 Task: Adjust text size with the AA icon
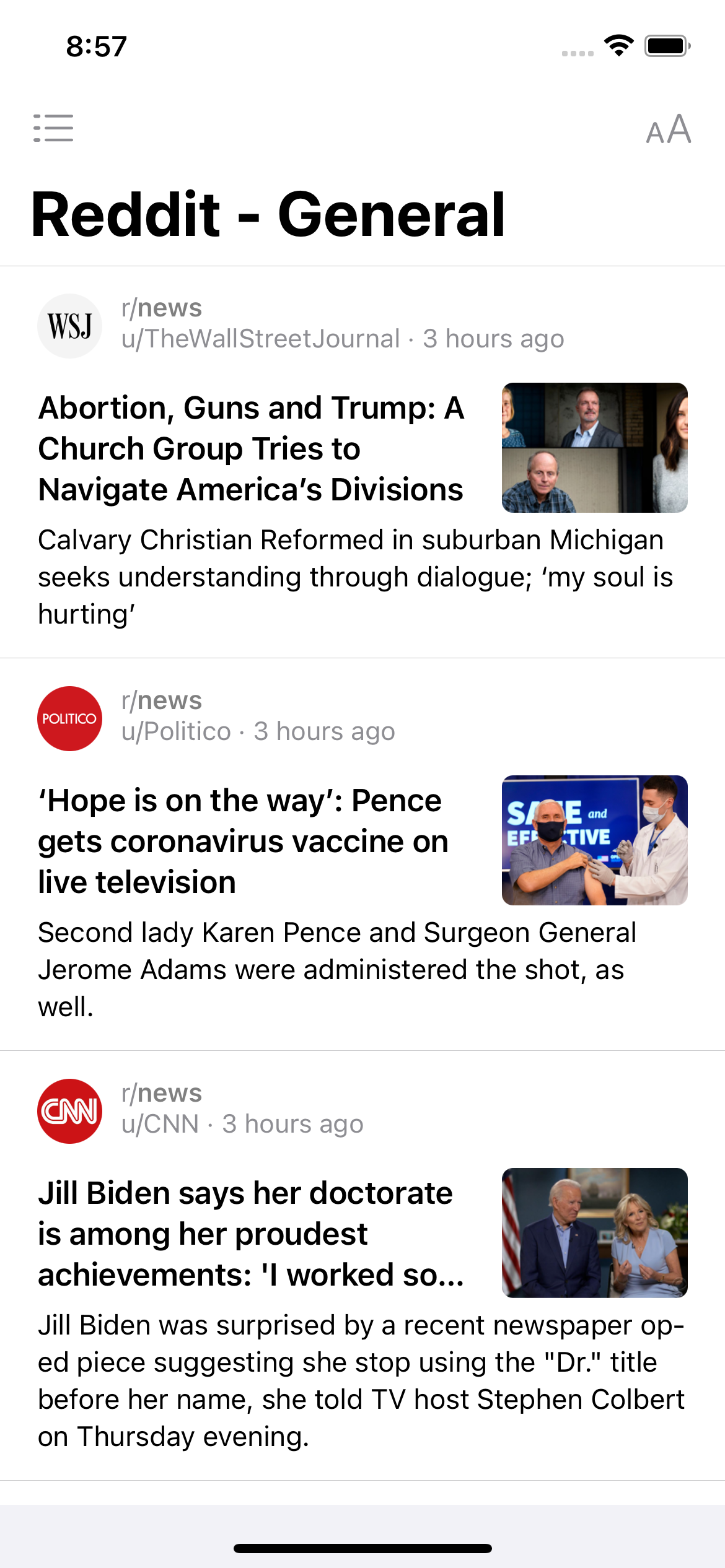[668, 129]
